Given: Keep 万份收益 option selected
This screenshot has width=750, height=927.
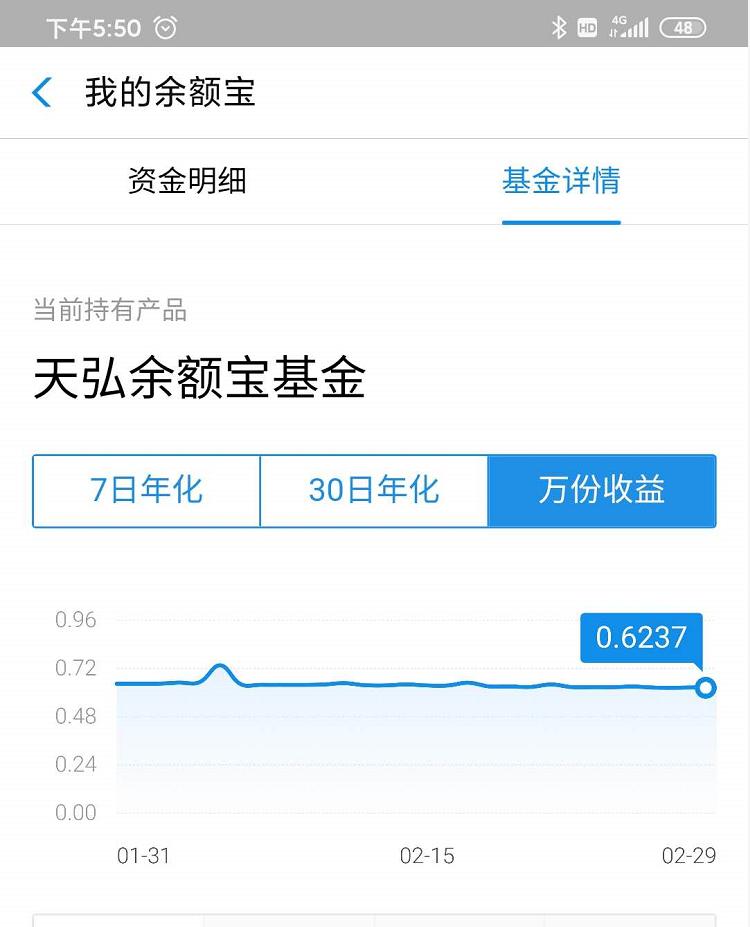Looking at the screenshot, I should [x=602, y=491].
